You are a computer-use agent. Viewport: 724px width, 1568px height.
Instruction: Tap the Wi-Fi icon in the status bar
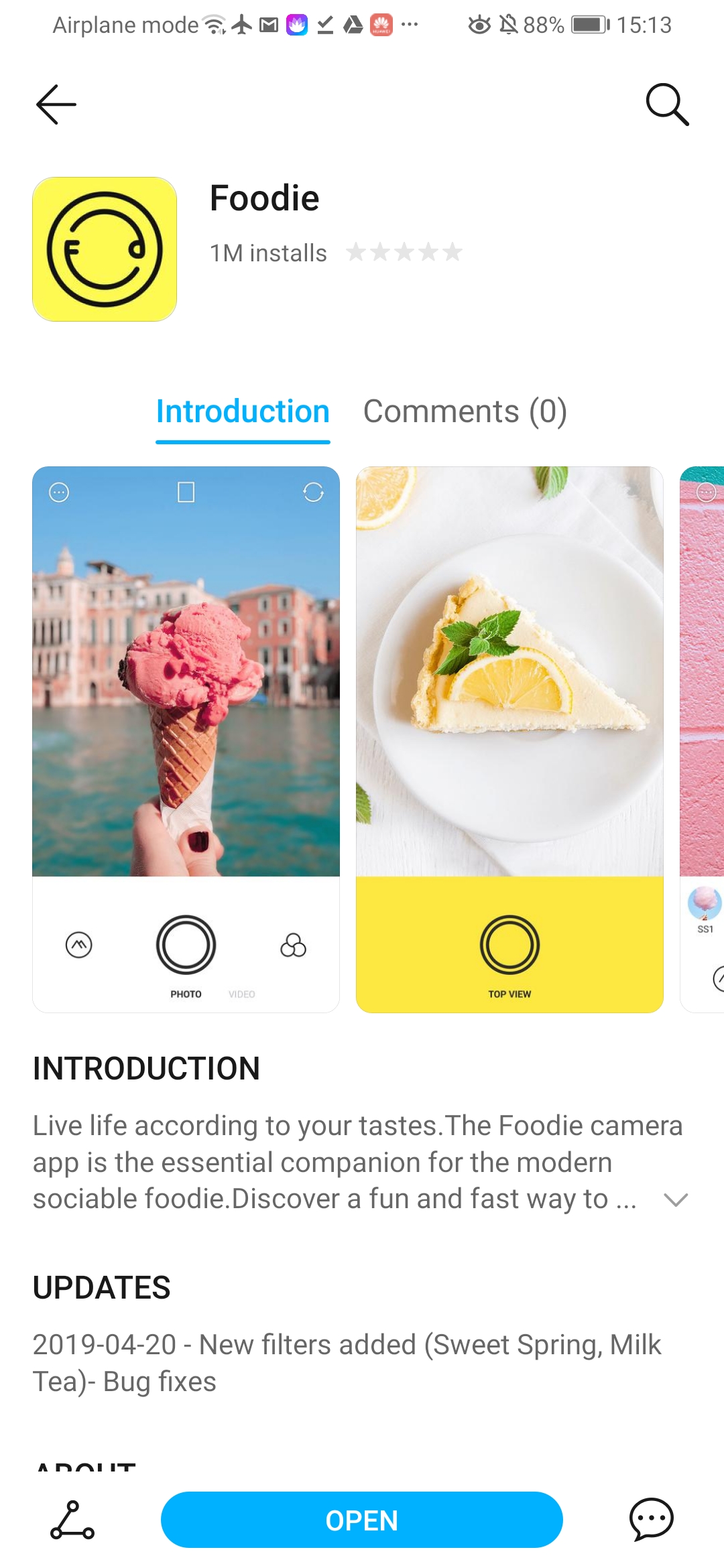tap(213, 24)
